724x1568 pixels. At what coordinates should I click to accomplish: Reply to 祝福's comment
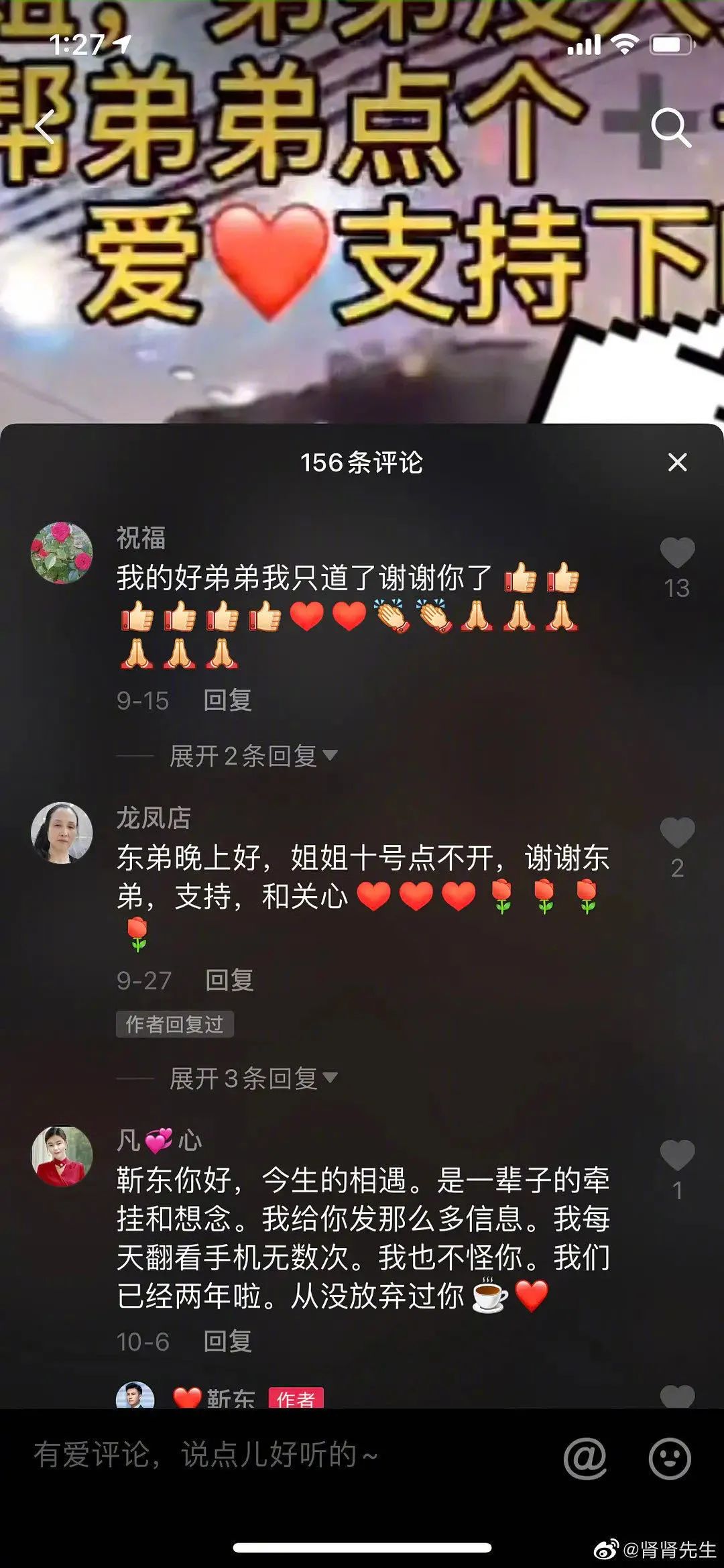(x=227, y=700)
